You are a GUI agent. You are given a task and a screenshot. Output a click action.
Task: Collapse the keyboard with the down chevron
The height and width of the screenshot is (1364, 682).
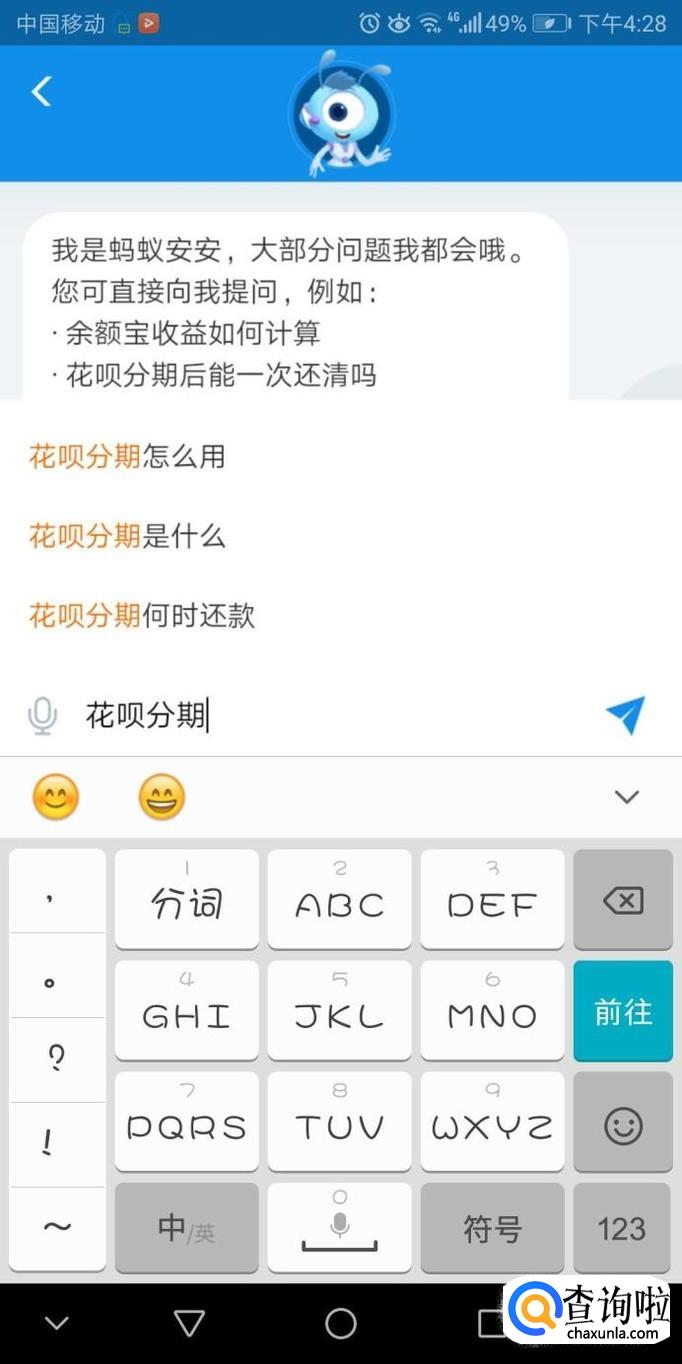coord(626,797)
